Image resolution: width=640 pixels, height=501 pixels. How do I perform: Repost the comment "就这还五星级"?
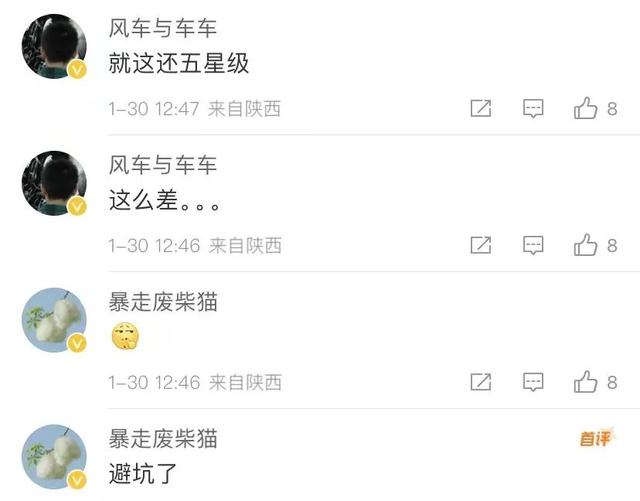[481, 109]
